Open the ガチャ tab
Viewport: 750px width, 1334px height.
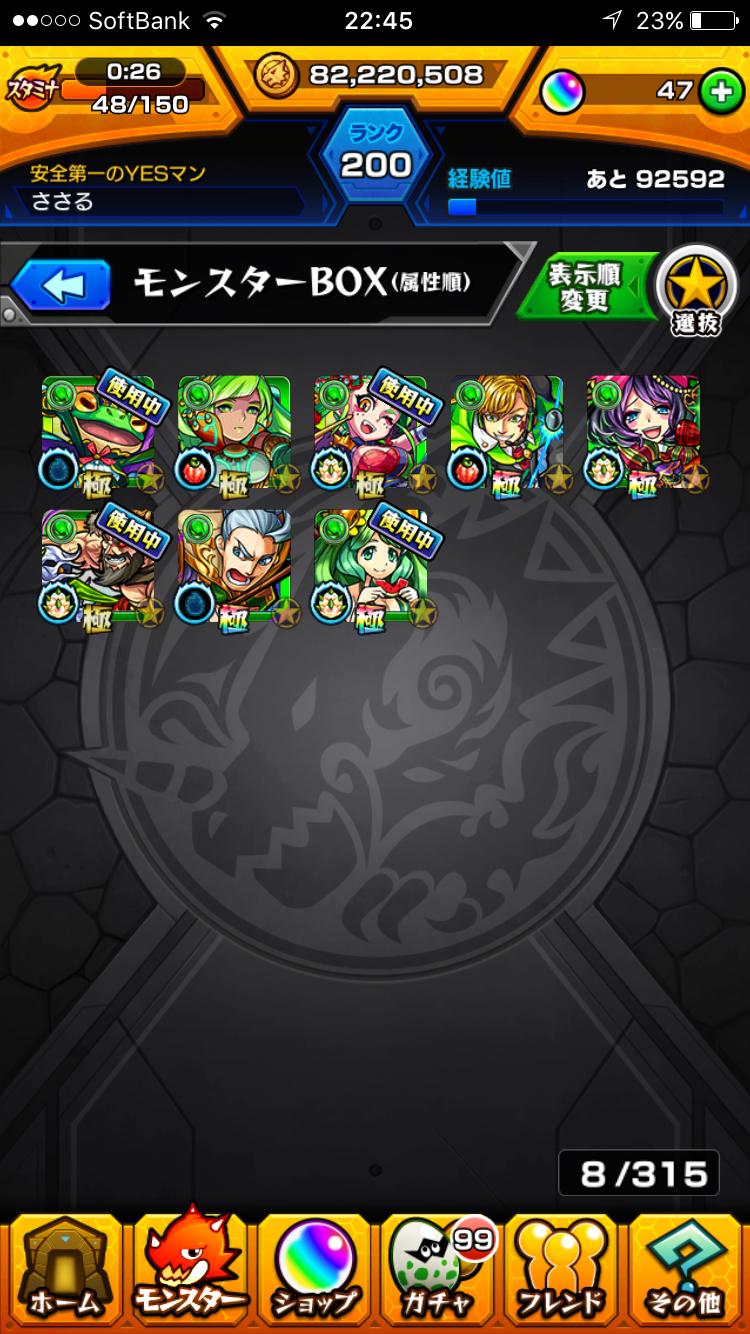click(438, 1268)
